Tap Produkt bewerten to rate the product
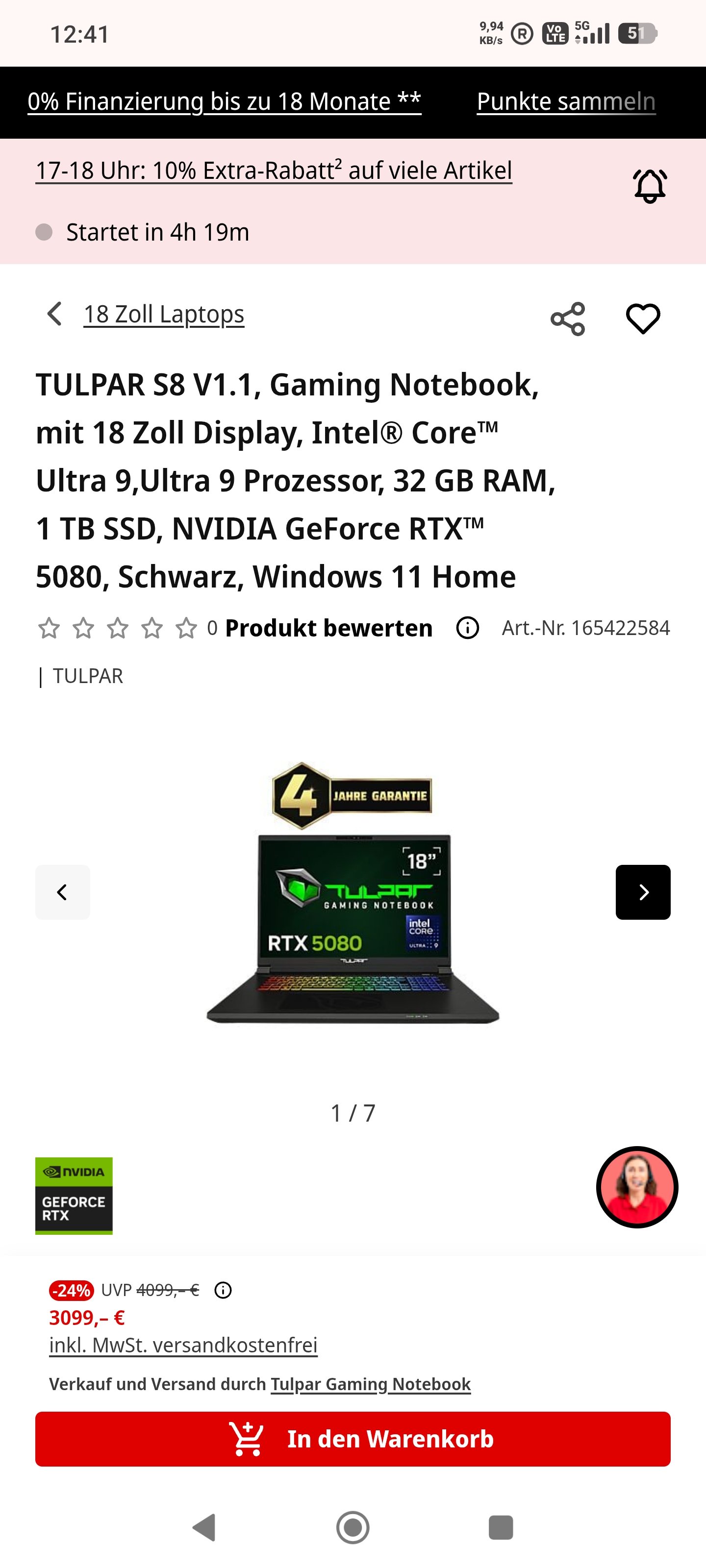Image resolution: width=706 pixels, height=1568 pixels. (328, 628)
